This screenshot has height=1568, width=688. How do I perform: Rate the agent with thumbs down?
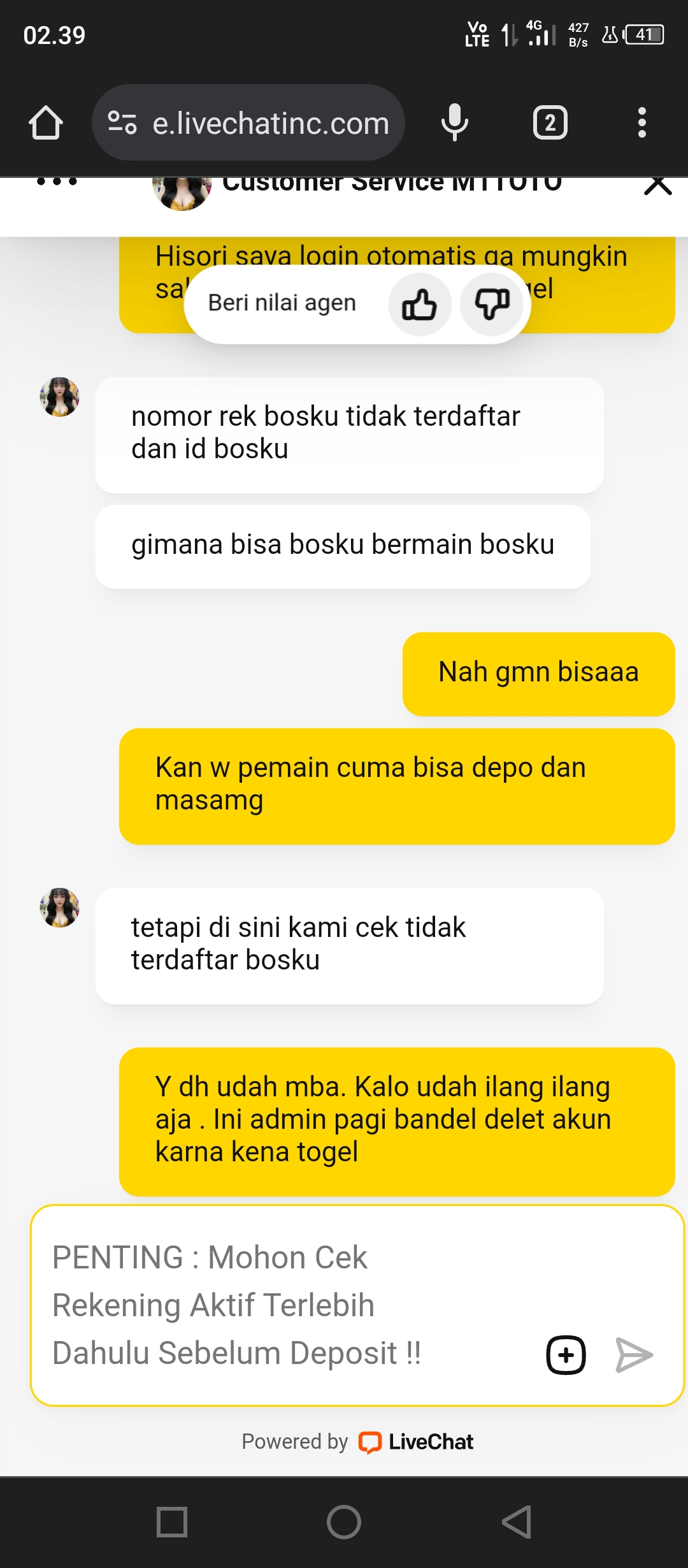click(492, 304)
